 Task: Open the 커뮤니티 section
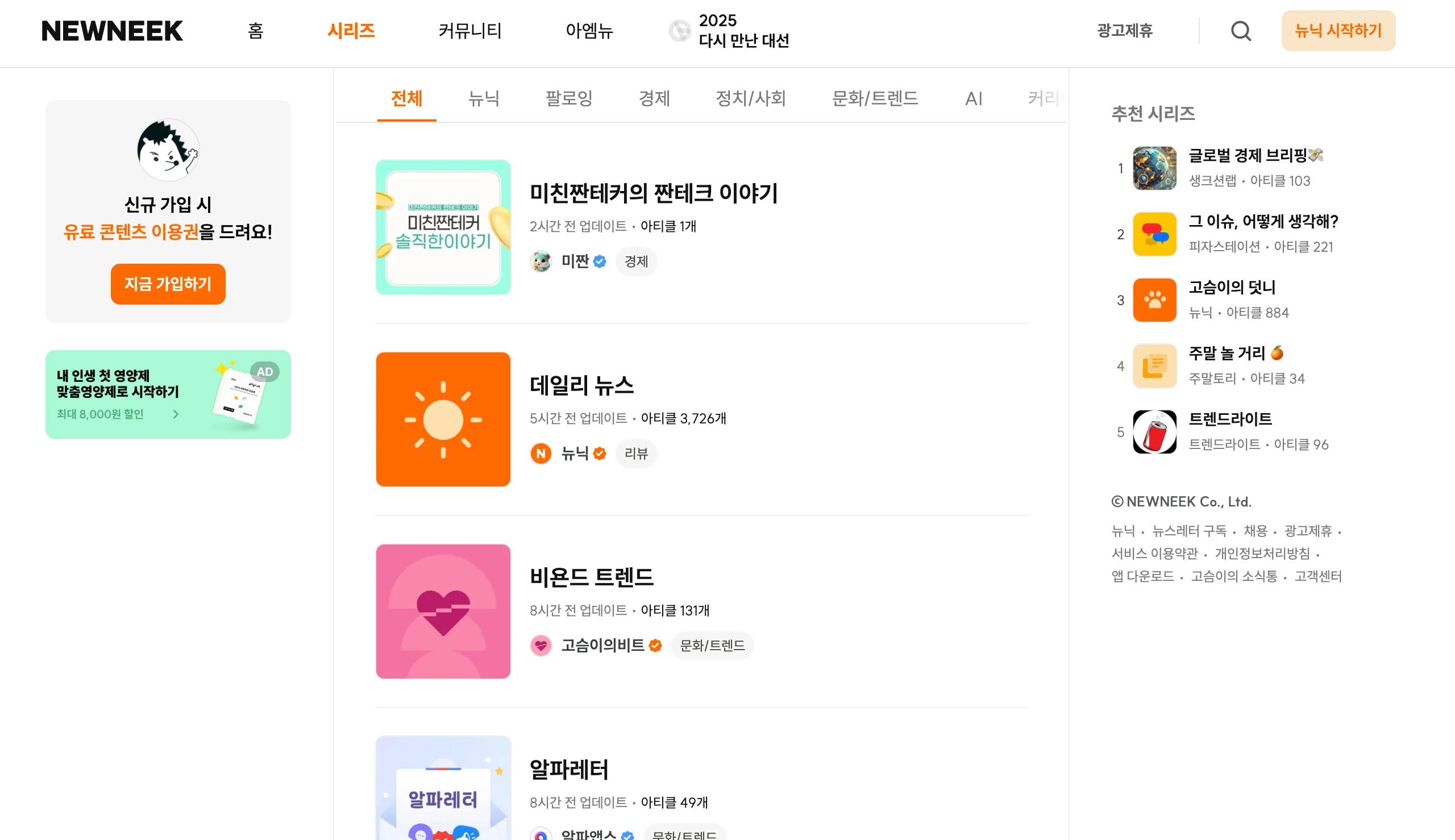(469, 31)
